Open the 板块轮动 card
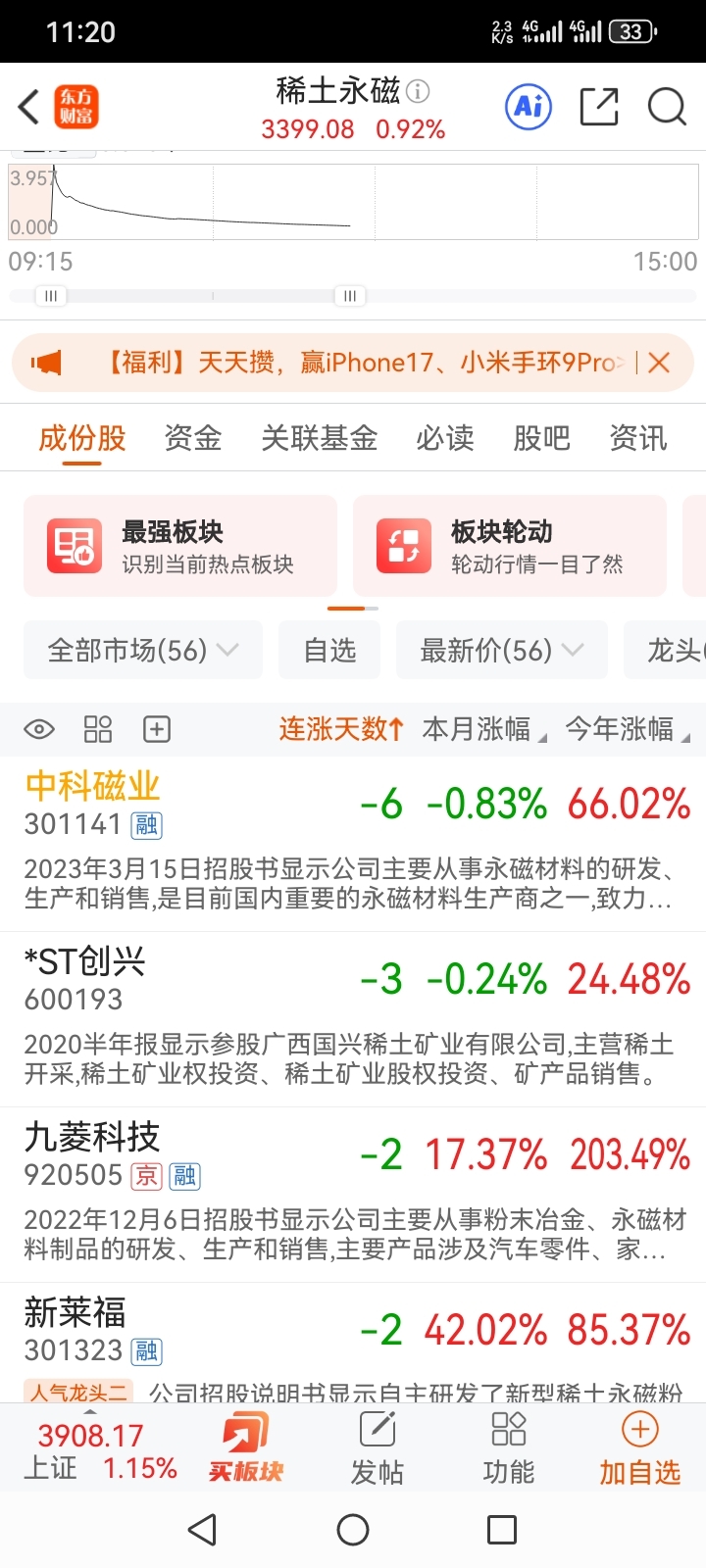 point(509,546)
